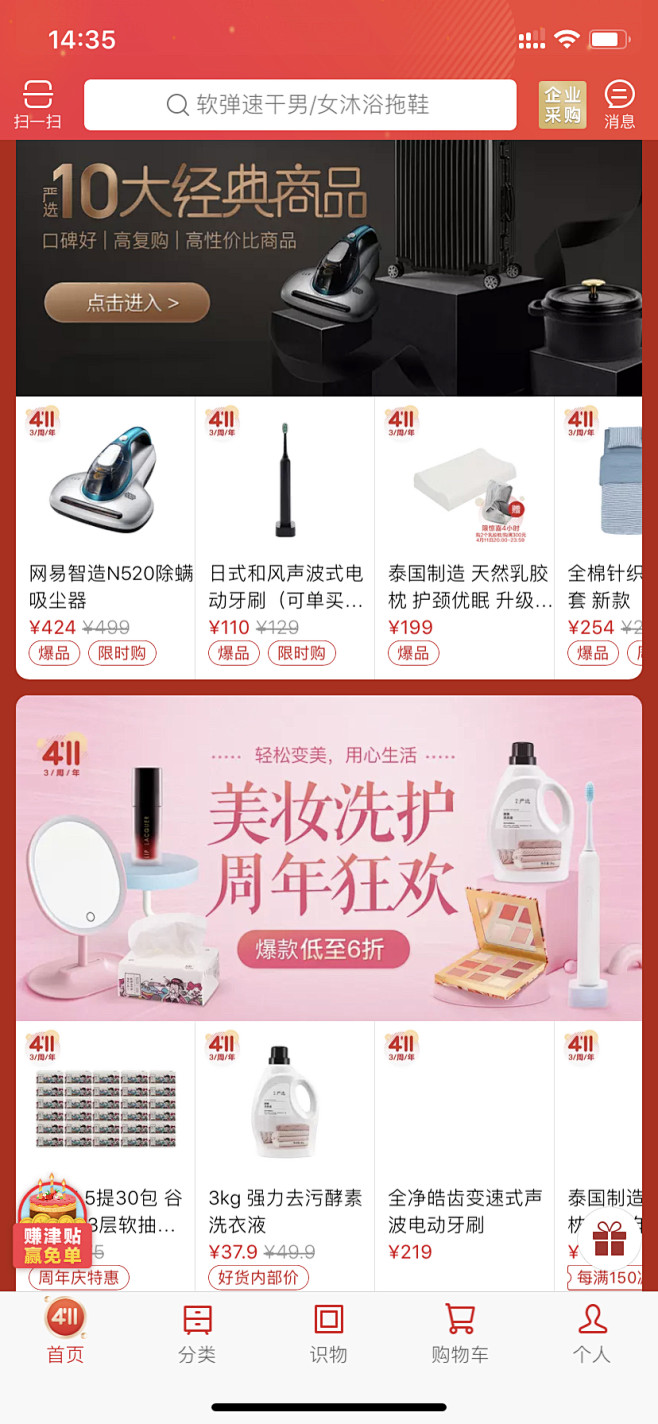This screenshot has height=1424, width=658.
Task: Tap the 点击进入 button on the banner
Action: [x=127, y=303]
